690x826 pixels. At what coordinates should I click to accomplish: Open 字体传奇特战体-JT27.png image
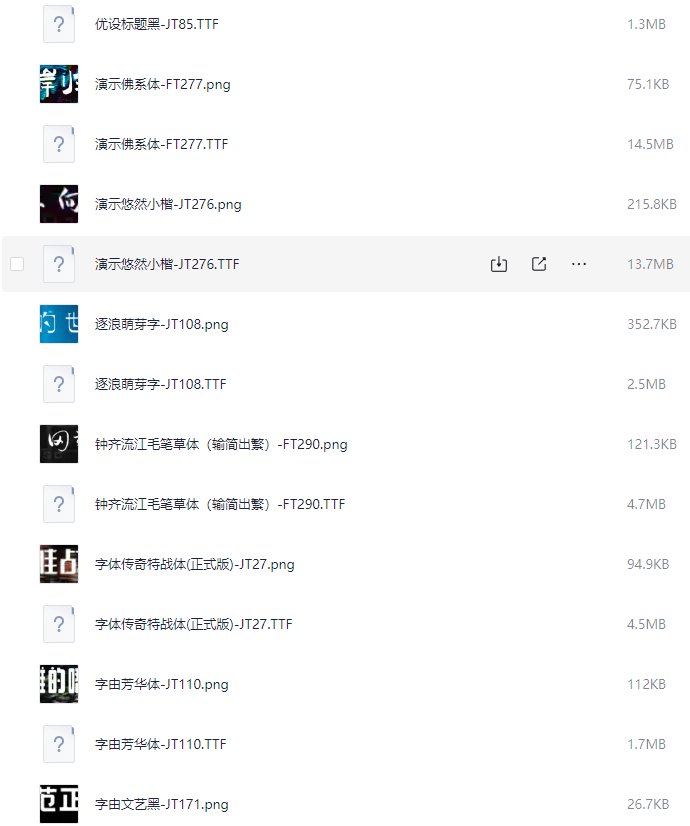click(x=194, y=564)
